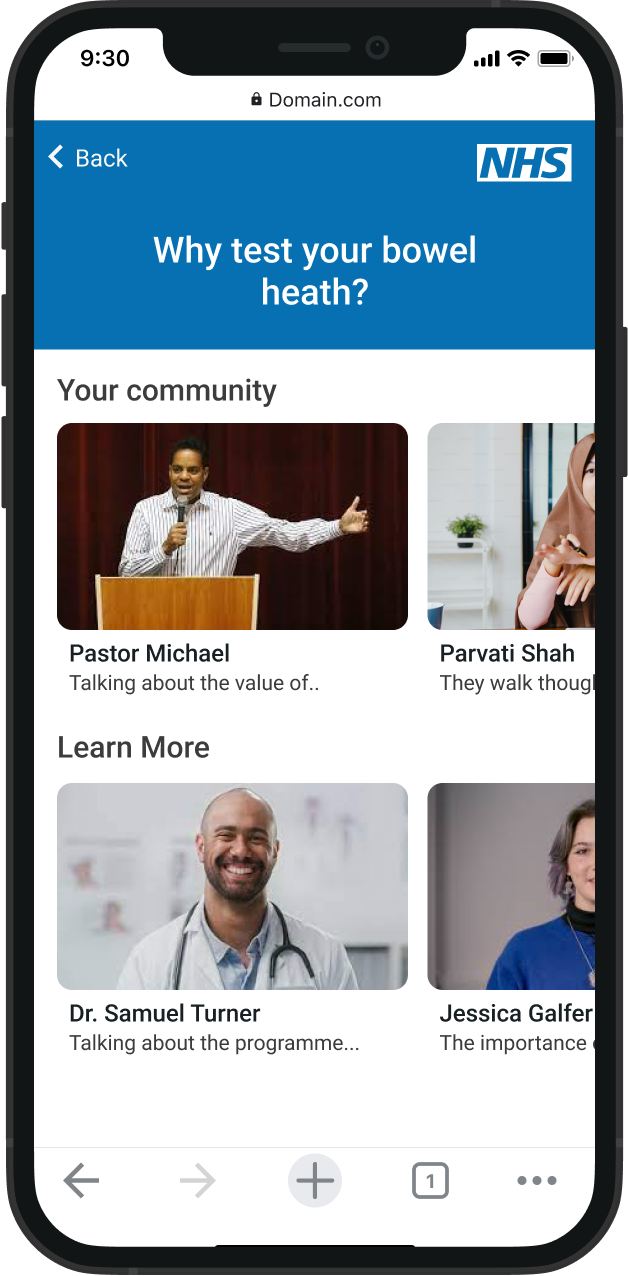Open the browser tab switcher
Image resolution: width=628 pixels, height=1276 pixels.
(x=430, y=1181)
